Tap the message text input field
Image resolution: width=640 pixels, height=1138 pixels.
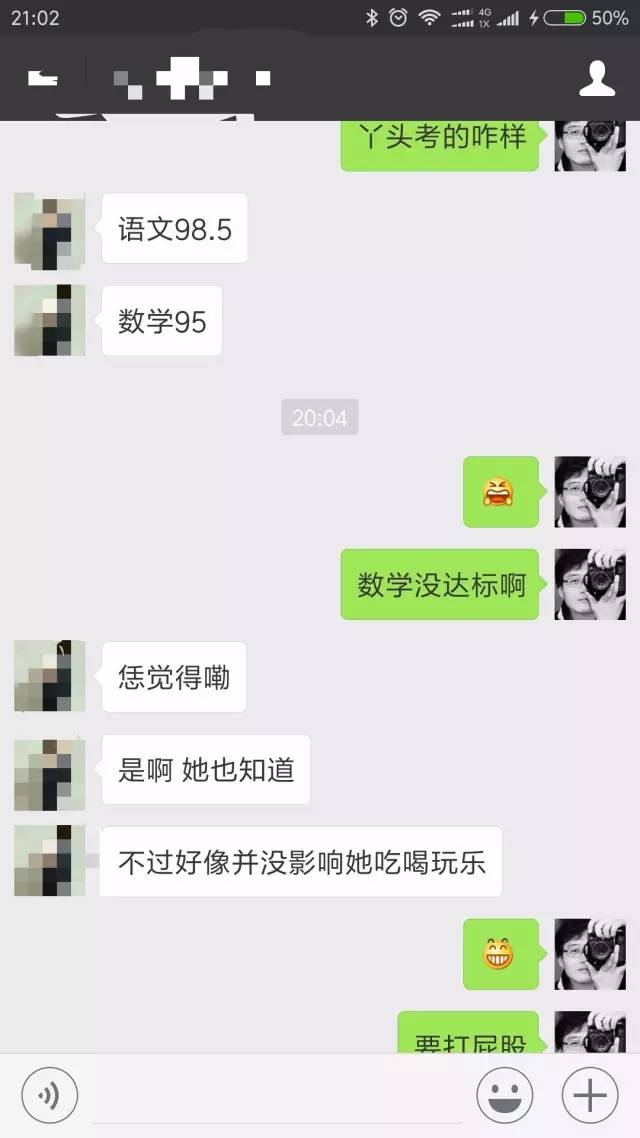[276, 1096]
